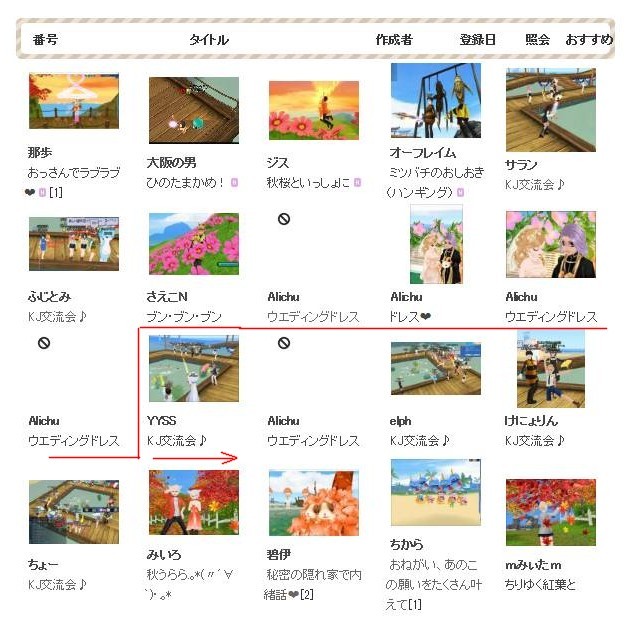Open 碧伊's 秘密の隠れ家 post
The width and height of the screenshot is (640, 623).
tap(313, 503)
